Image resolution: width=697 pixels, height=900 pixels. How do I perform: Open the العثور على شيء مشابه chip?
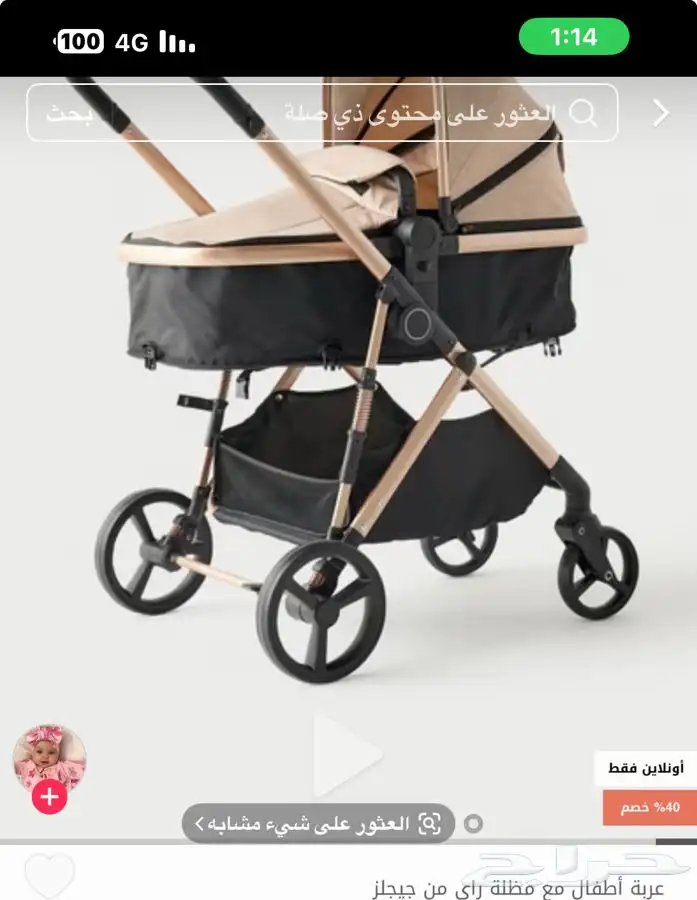coord(318,823)
